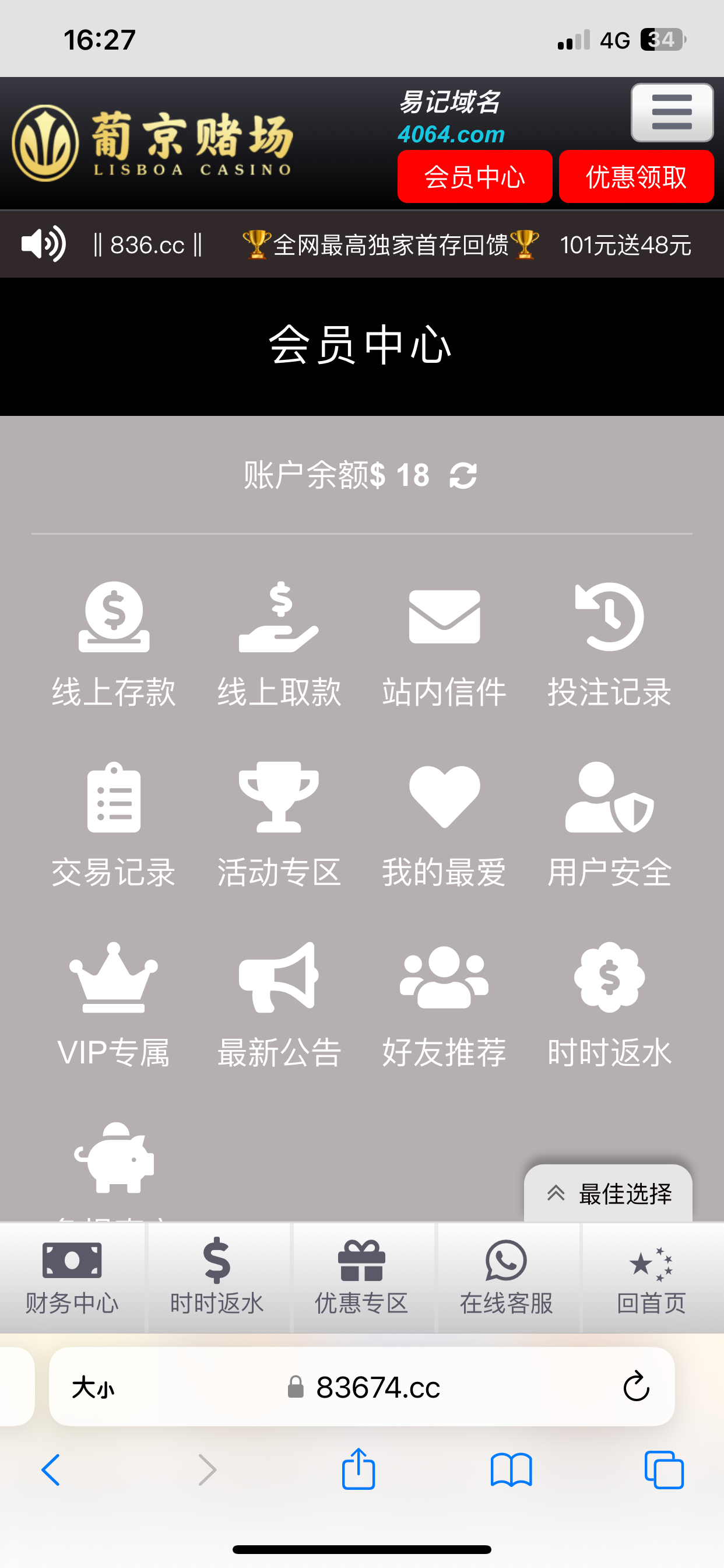Image resolution: width=724 pixels, height=1568 pixels.
Task: Open 线上存款 deposit
Action: tap(114, 644)
